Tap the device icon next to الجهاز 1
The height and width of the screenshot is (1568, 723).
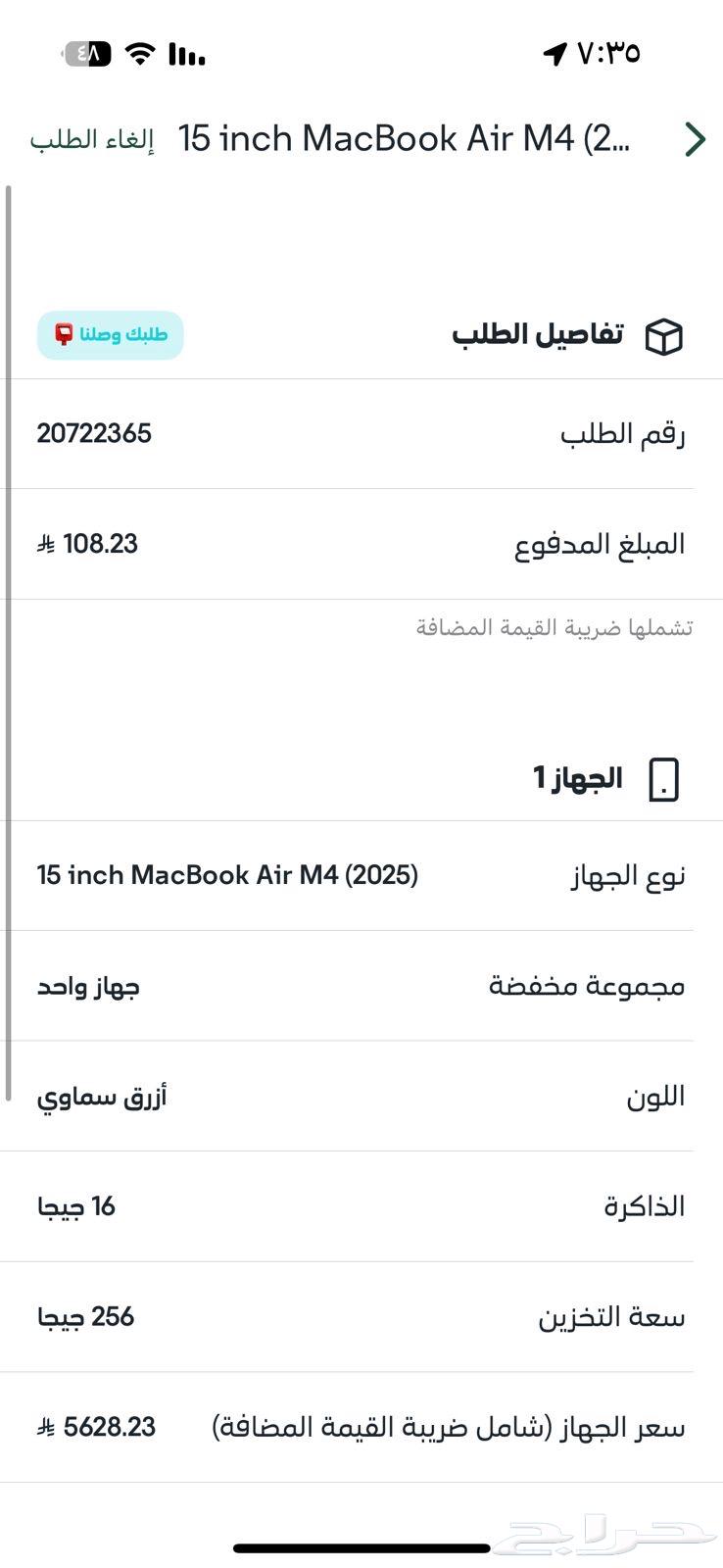665,779
